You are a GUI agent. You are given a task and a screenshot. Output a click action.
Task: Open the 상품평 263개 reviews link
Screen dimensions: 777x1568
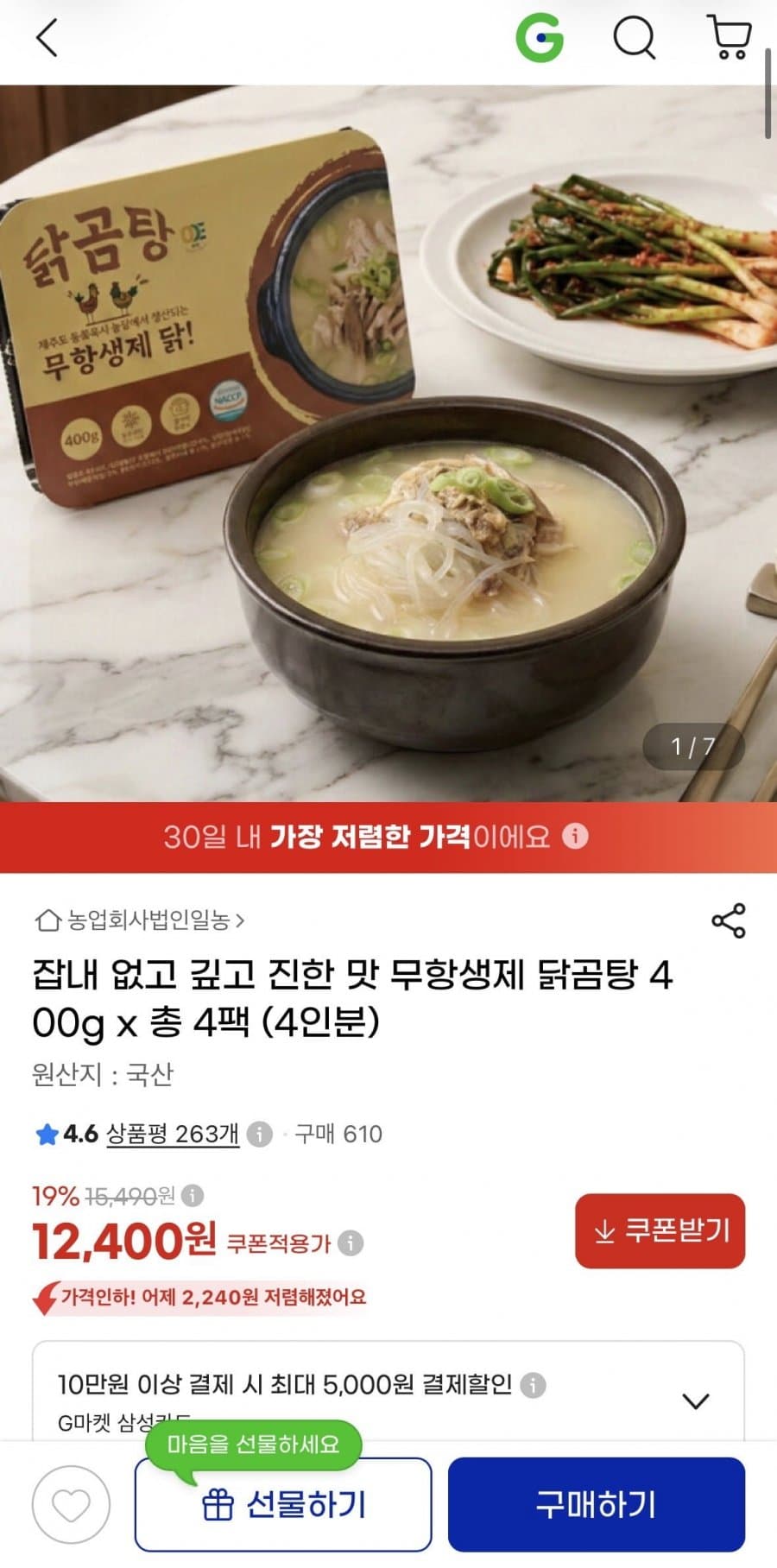[x=173, y=1134]
